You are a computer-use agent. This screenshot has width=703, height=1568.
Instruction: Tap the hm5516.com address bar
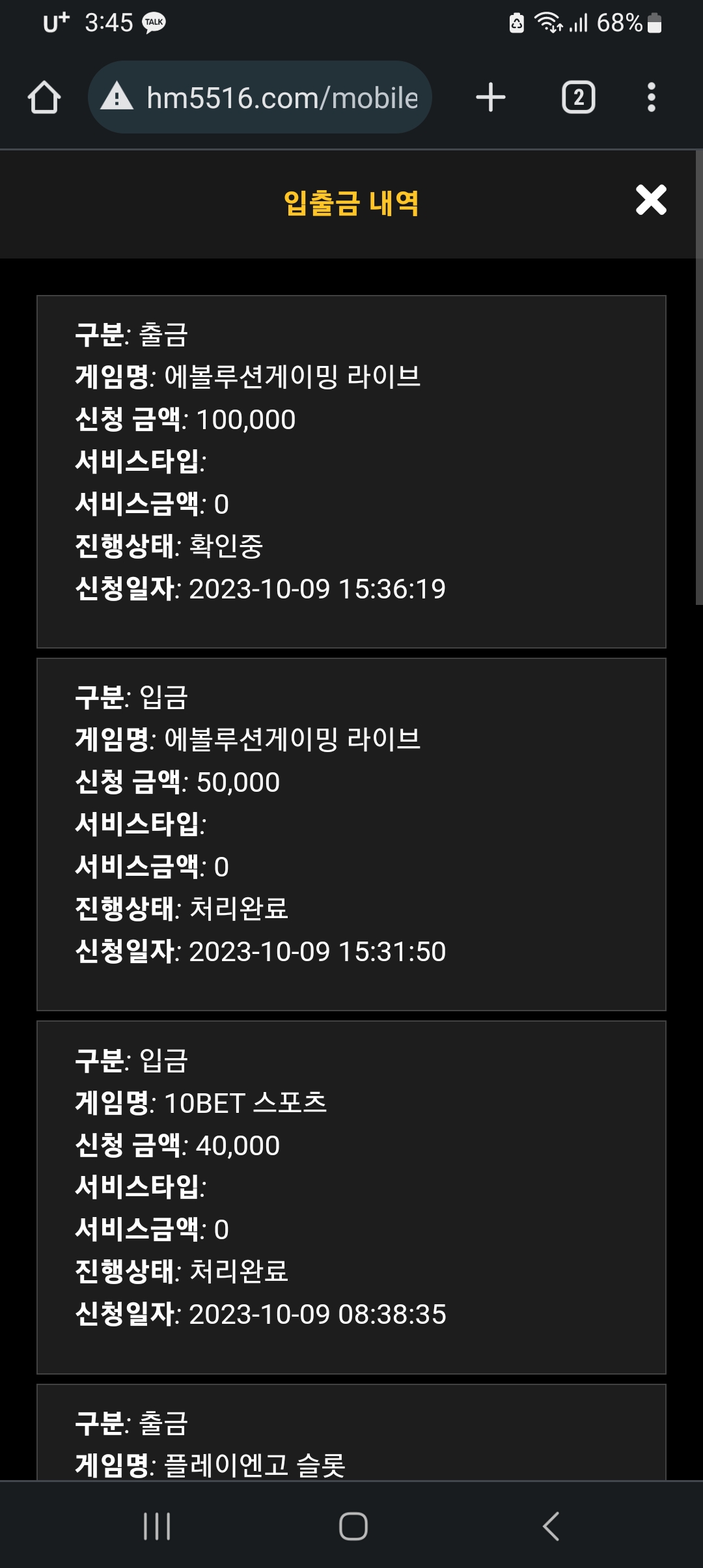tap(260, 98)
